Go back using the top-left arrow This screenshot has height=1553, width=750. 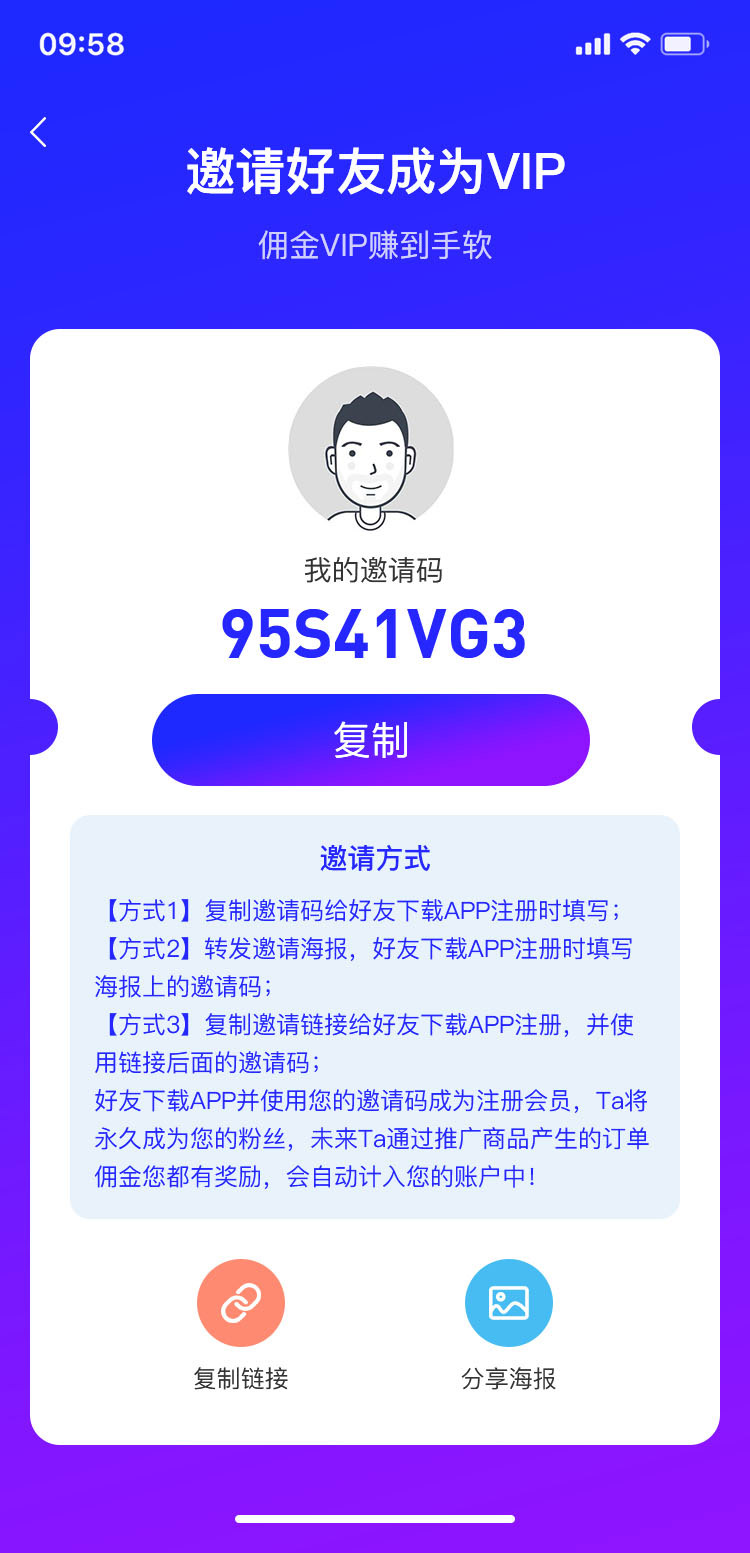tap(38, 132)
